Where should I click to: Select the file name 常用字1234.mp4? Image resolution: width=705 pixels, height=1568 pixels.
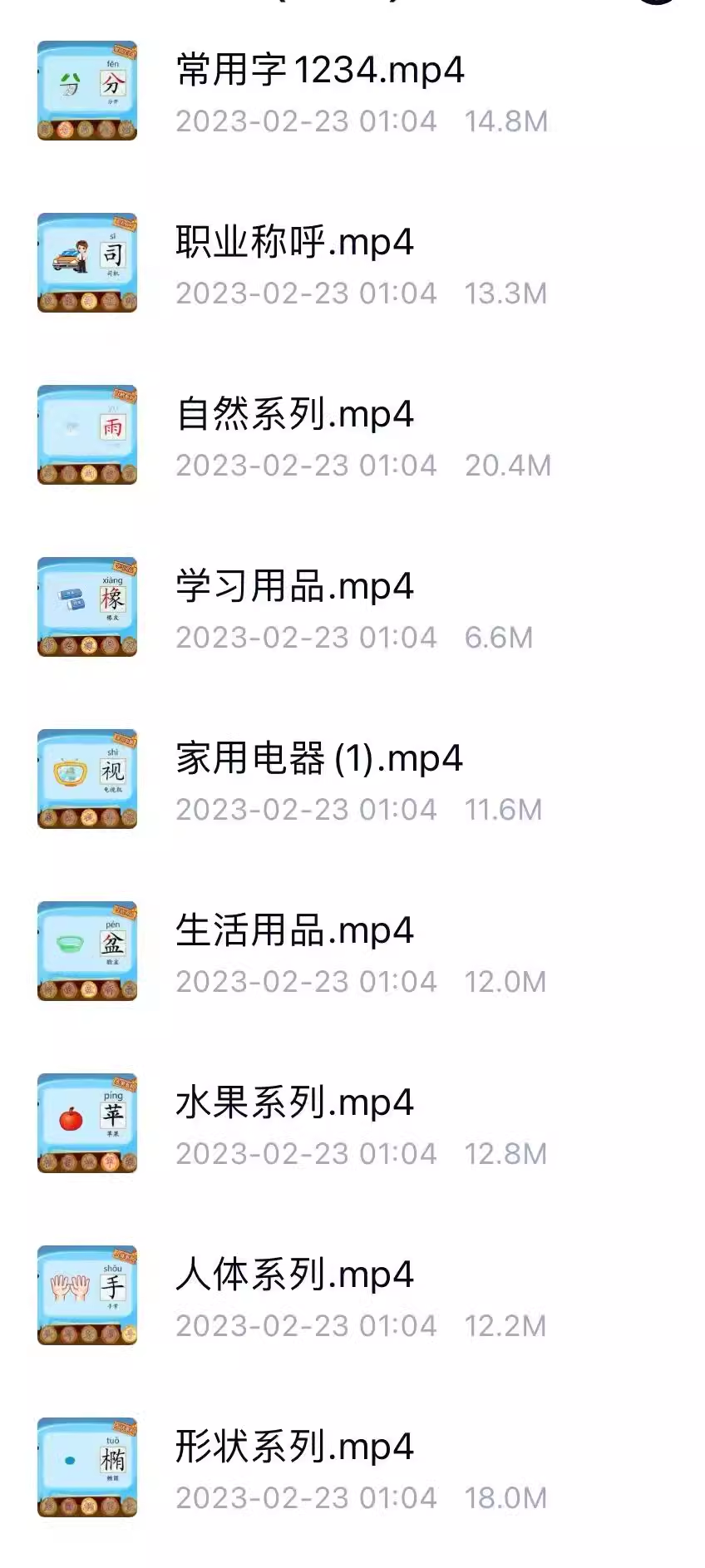(318, 71)
